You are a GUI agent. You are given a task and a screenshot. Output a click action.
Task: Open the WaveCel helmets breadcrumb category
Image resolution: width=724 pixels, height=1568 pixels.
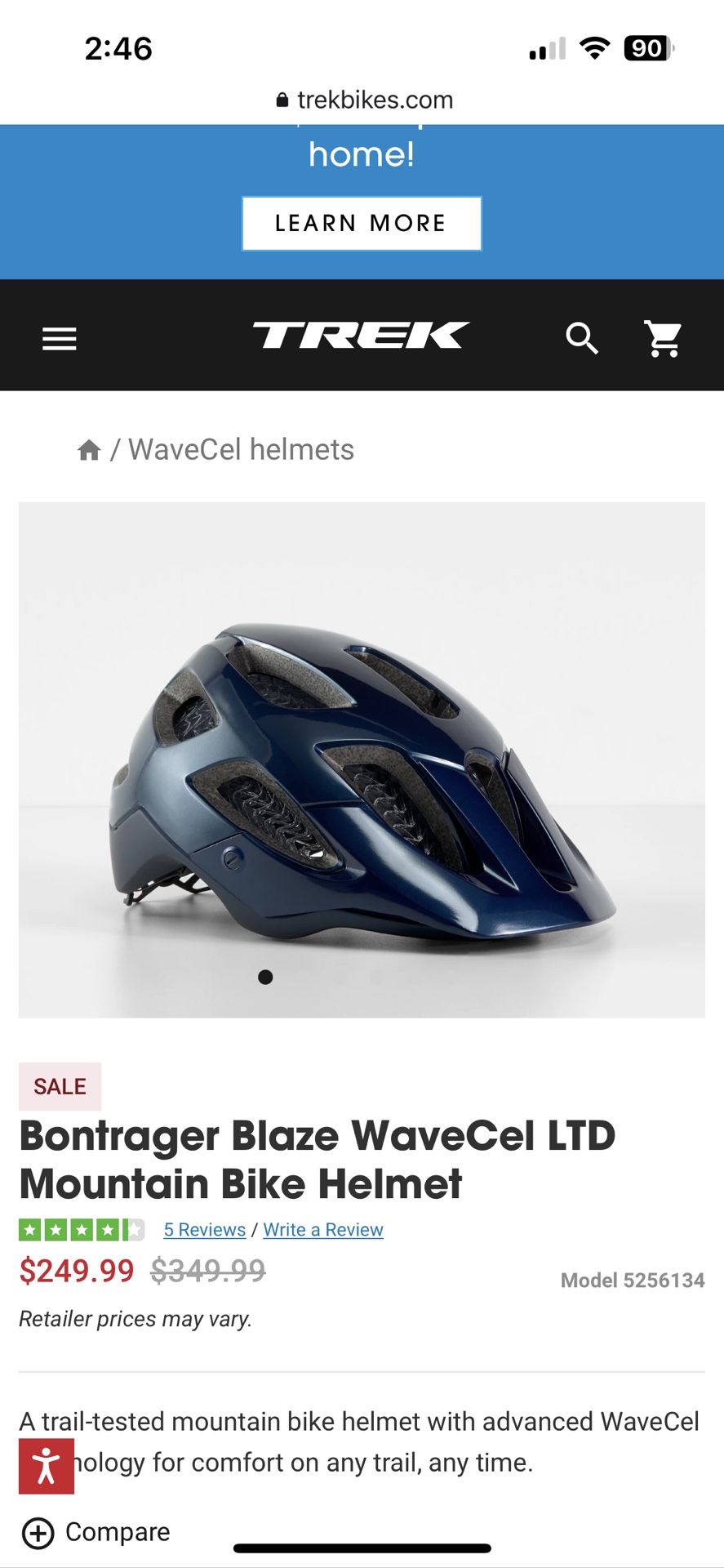241,449
